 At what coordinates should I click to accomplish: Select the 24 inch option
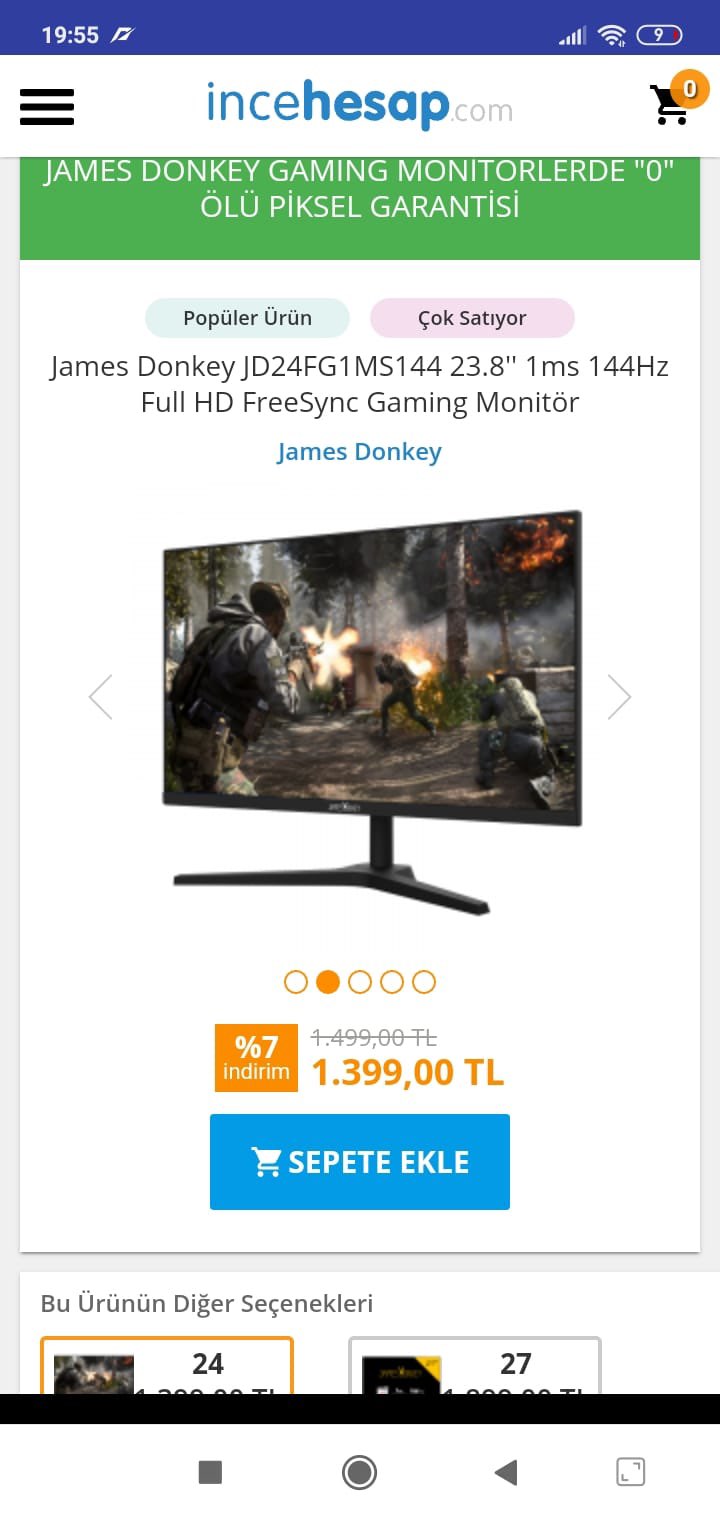tap(167, 1366)
